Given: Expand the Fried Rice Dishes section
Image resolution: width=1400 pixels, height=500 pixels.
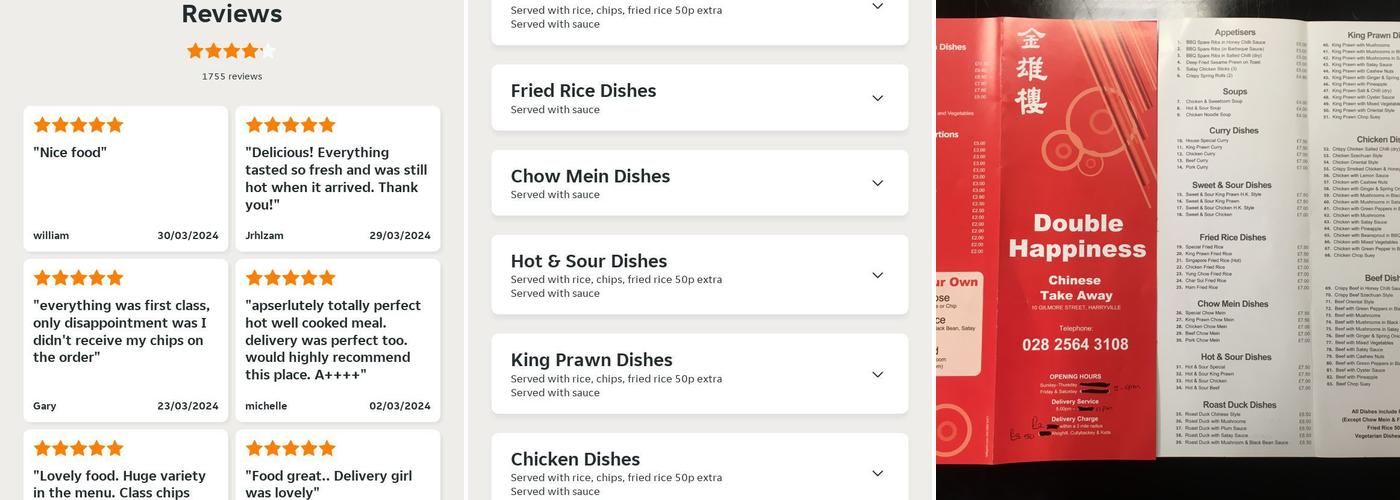Looking at the screenshot, I should (877, 98).
